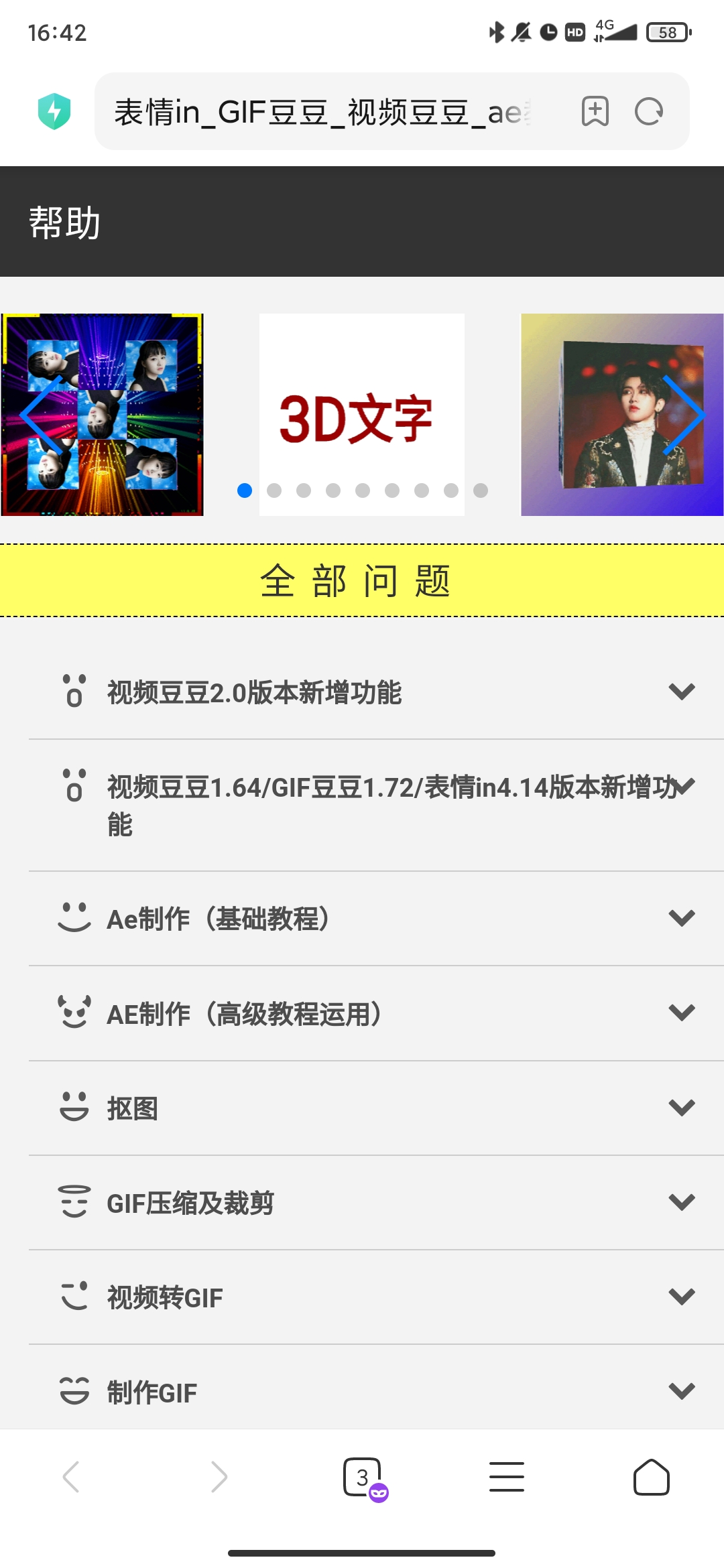The image size is (724, 1568).
Task: Advance to the next carousel slide
Action: [684, 415]
